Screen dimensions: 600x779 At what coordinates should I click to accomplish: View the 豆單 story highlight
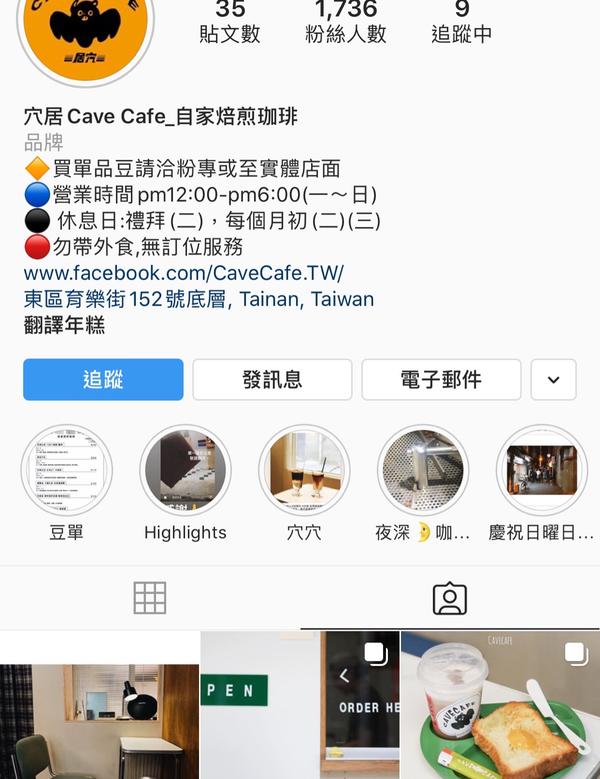tap(67, 470)
